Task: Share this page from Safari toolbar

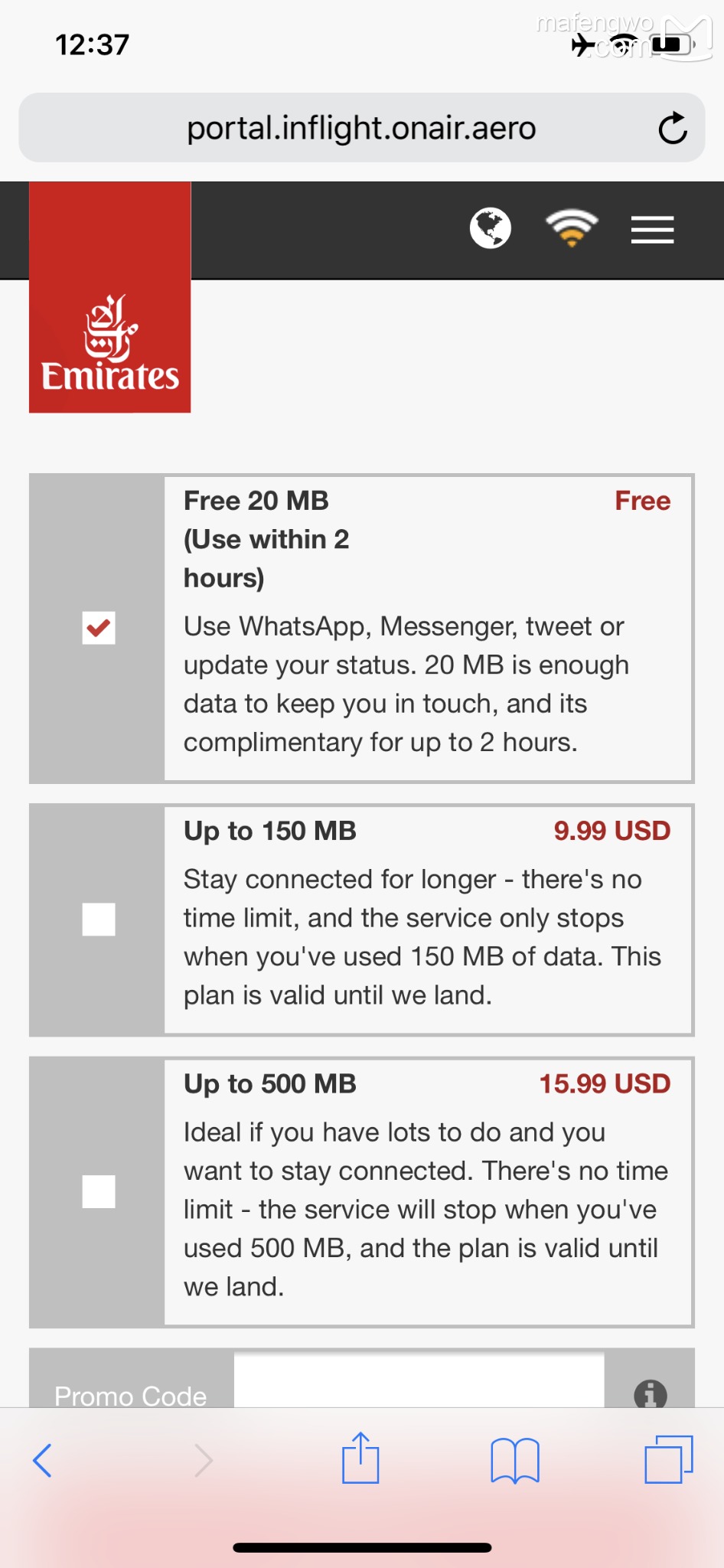Action: [360, 1459]
